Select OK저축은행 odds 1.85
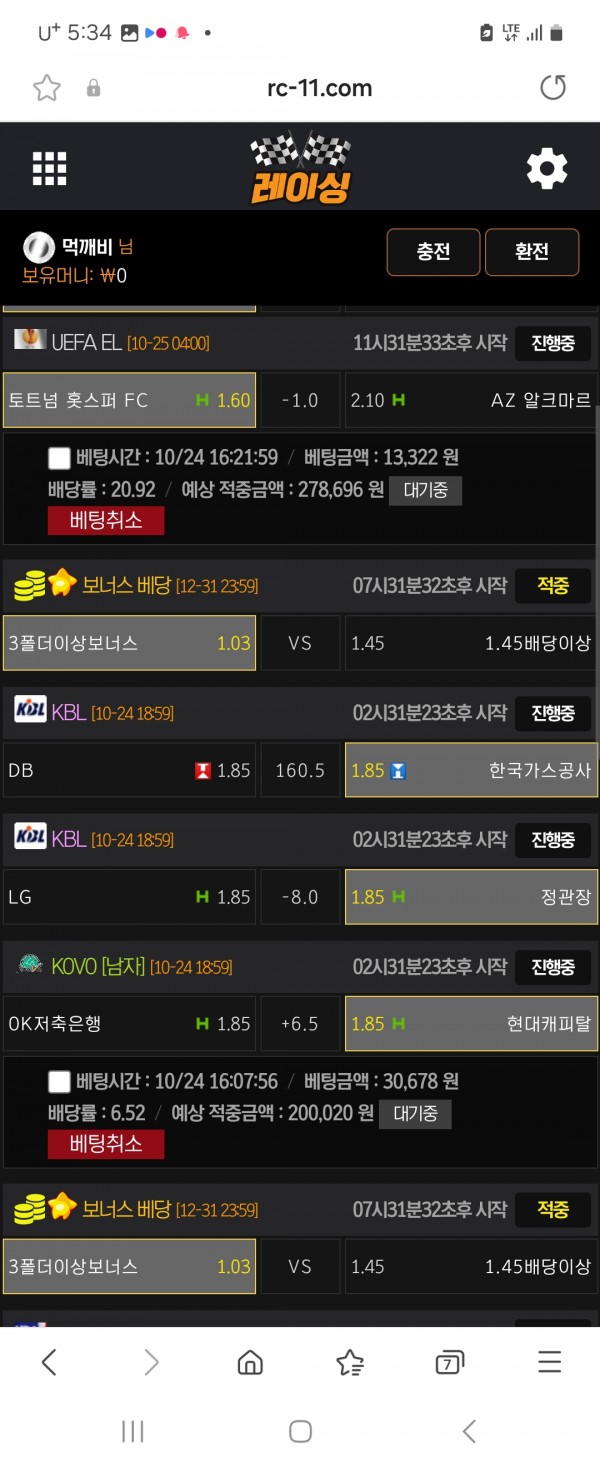600x1467 pixels. 129,1023
